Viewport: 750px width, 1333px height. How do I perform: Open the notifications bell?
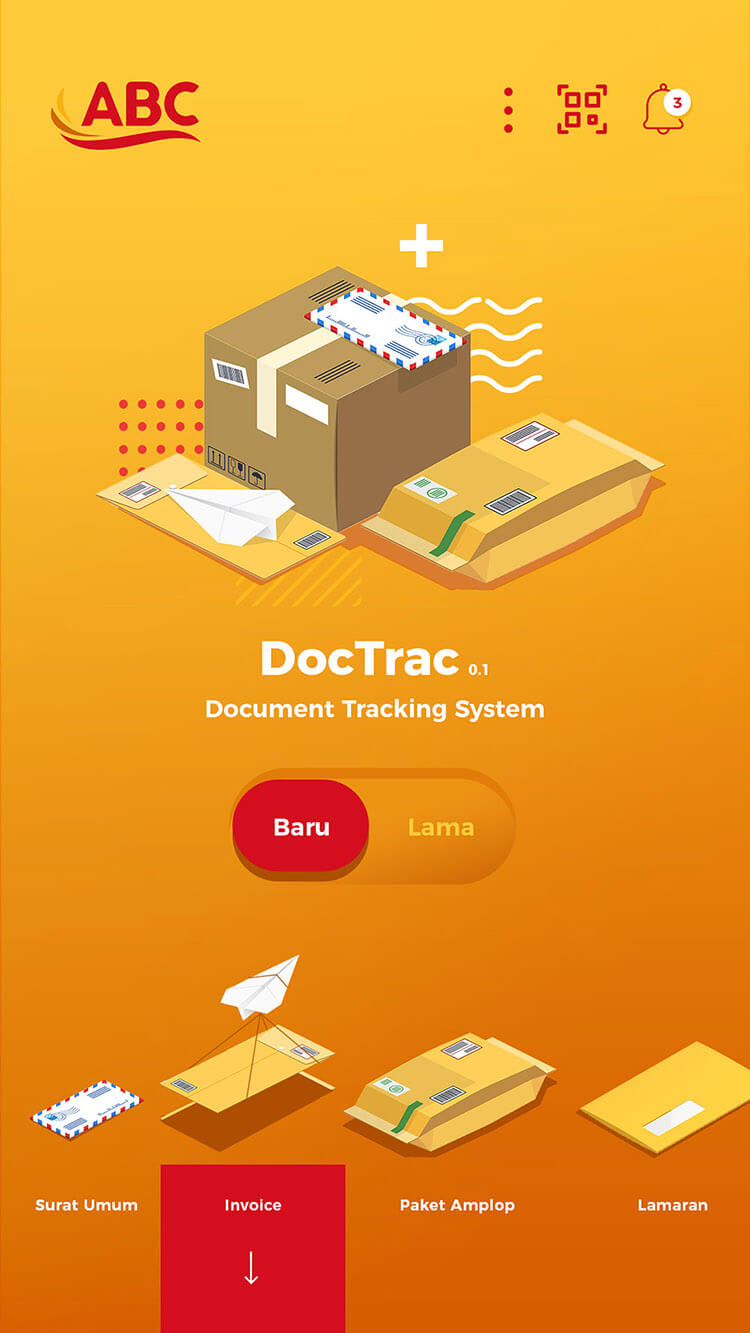(664, 110)
